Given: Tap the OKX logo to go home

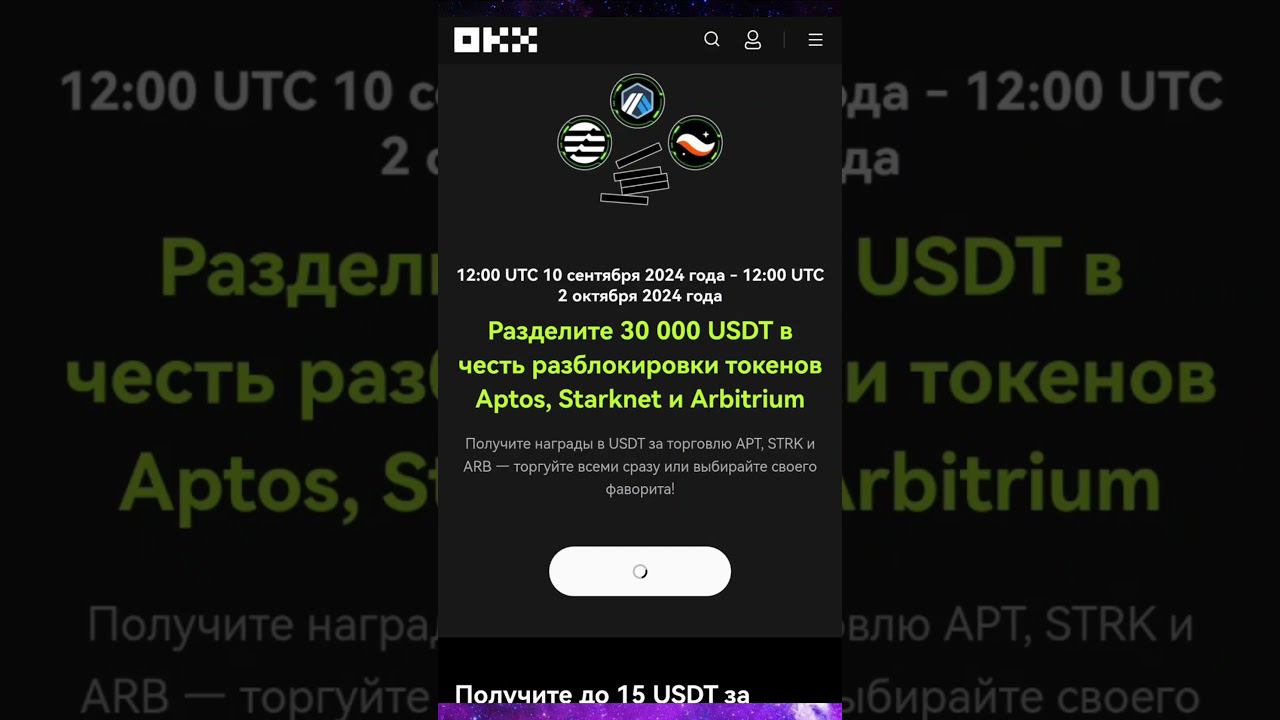Looking at the screenshot, I should pos(496,40).
